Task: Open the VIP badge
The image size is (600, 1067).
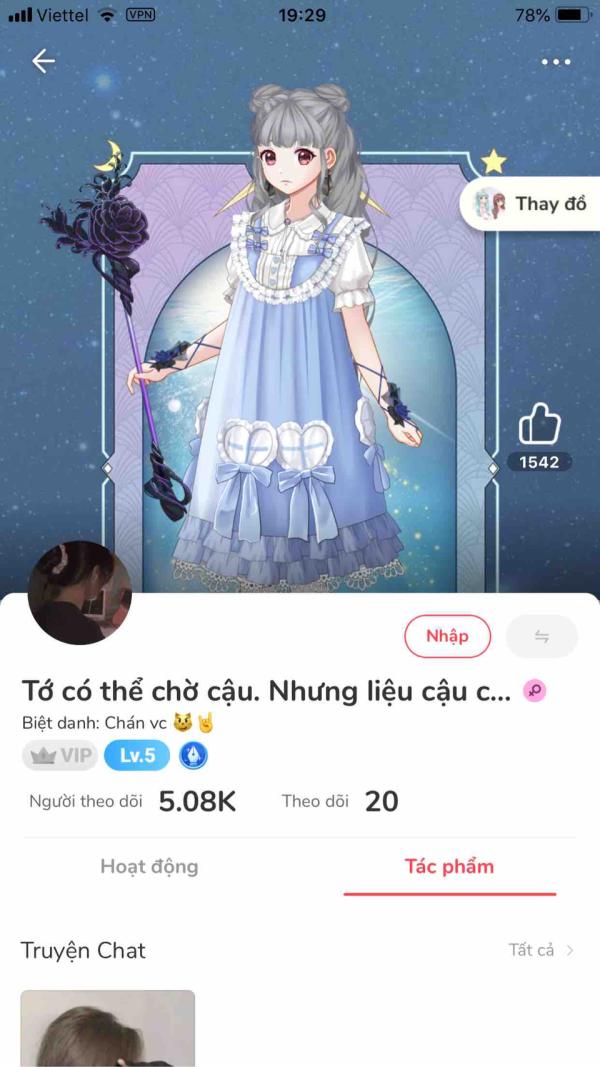Action: click(x=60, y=756)
